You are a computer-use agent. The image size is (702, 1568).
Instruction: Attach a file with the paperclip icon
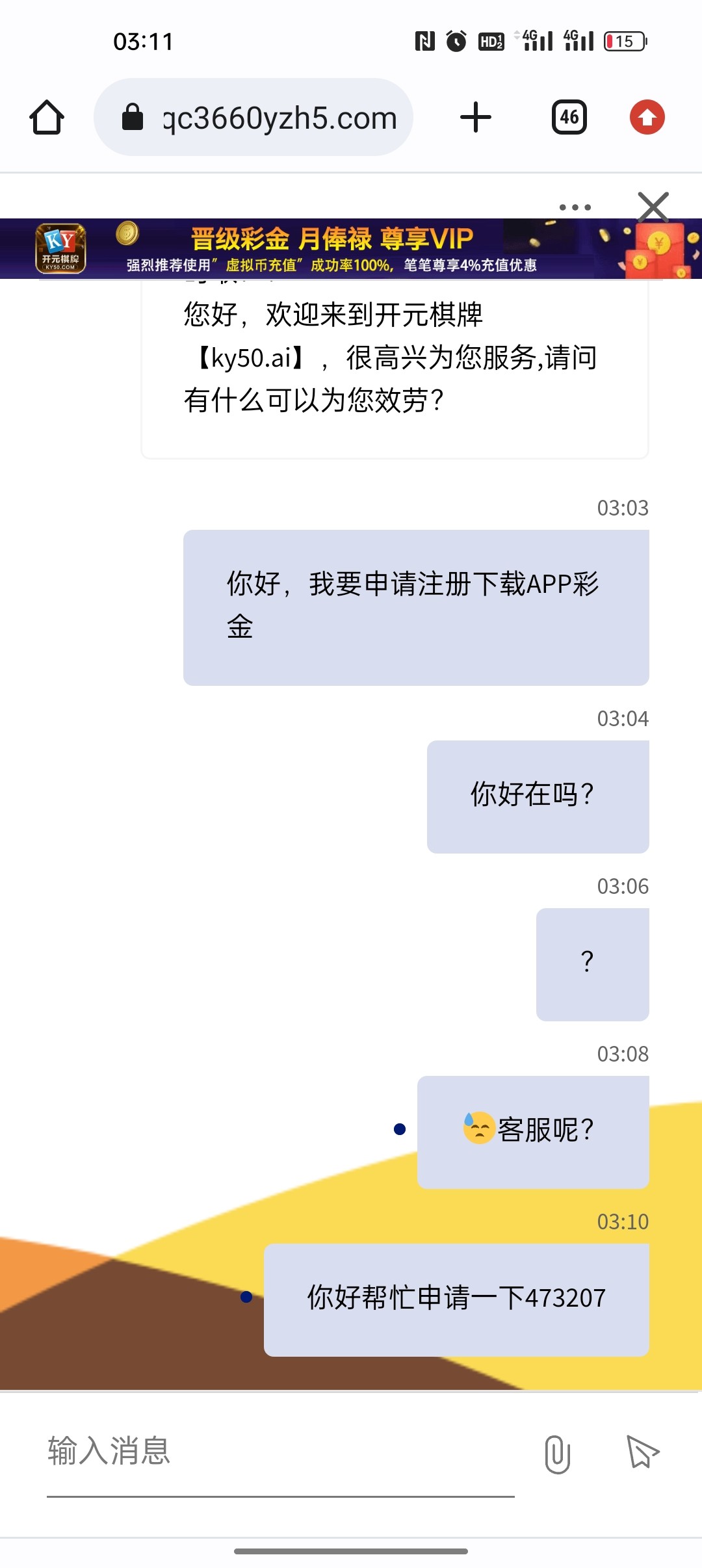(557, 1454)
